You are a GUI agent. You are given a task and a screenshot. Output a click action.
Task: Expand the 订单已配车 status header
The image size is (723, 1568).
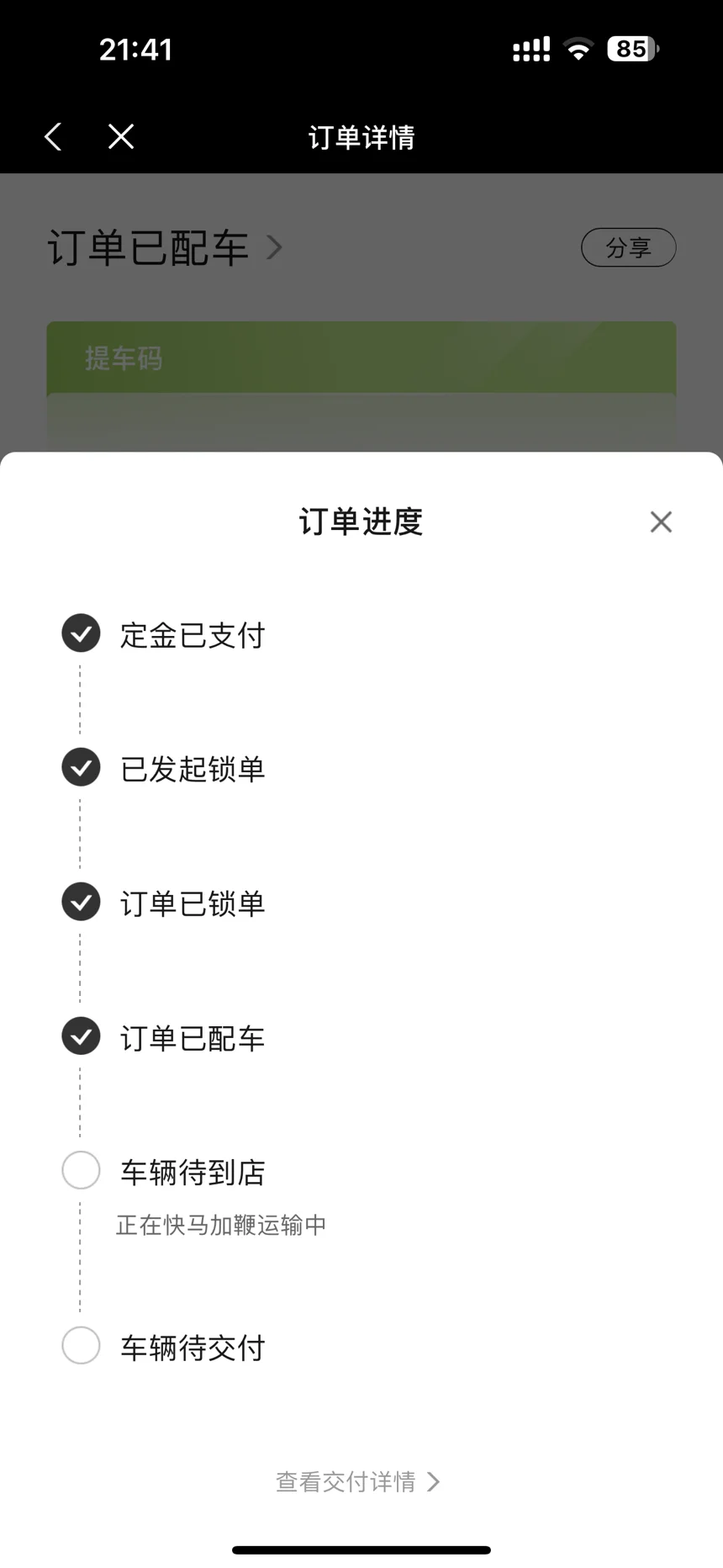click(x=165, y=247)
